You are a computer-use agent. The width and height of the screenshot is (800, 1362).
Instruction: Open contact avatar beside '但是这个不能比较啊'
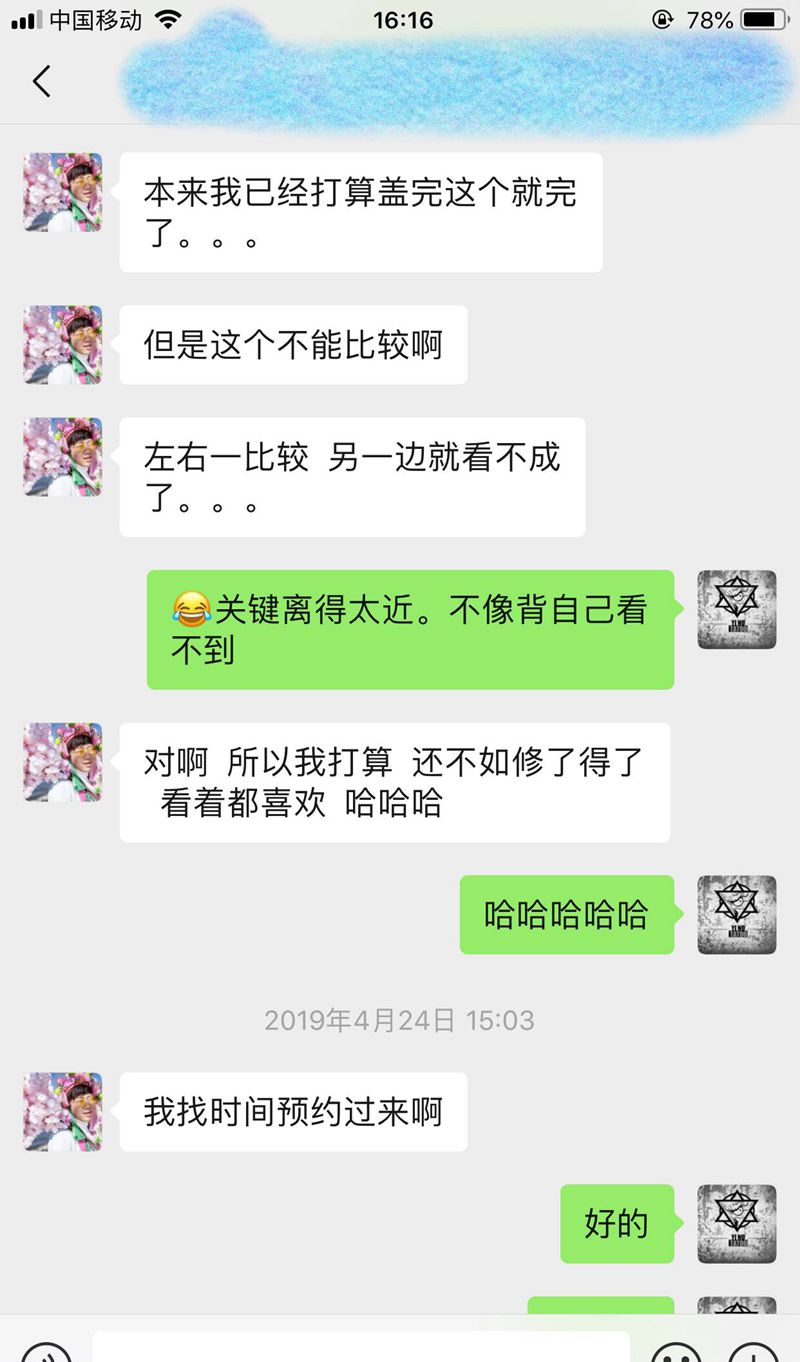63,345
